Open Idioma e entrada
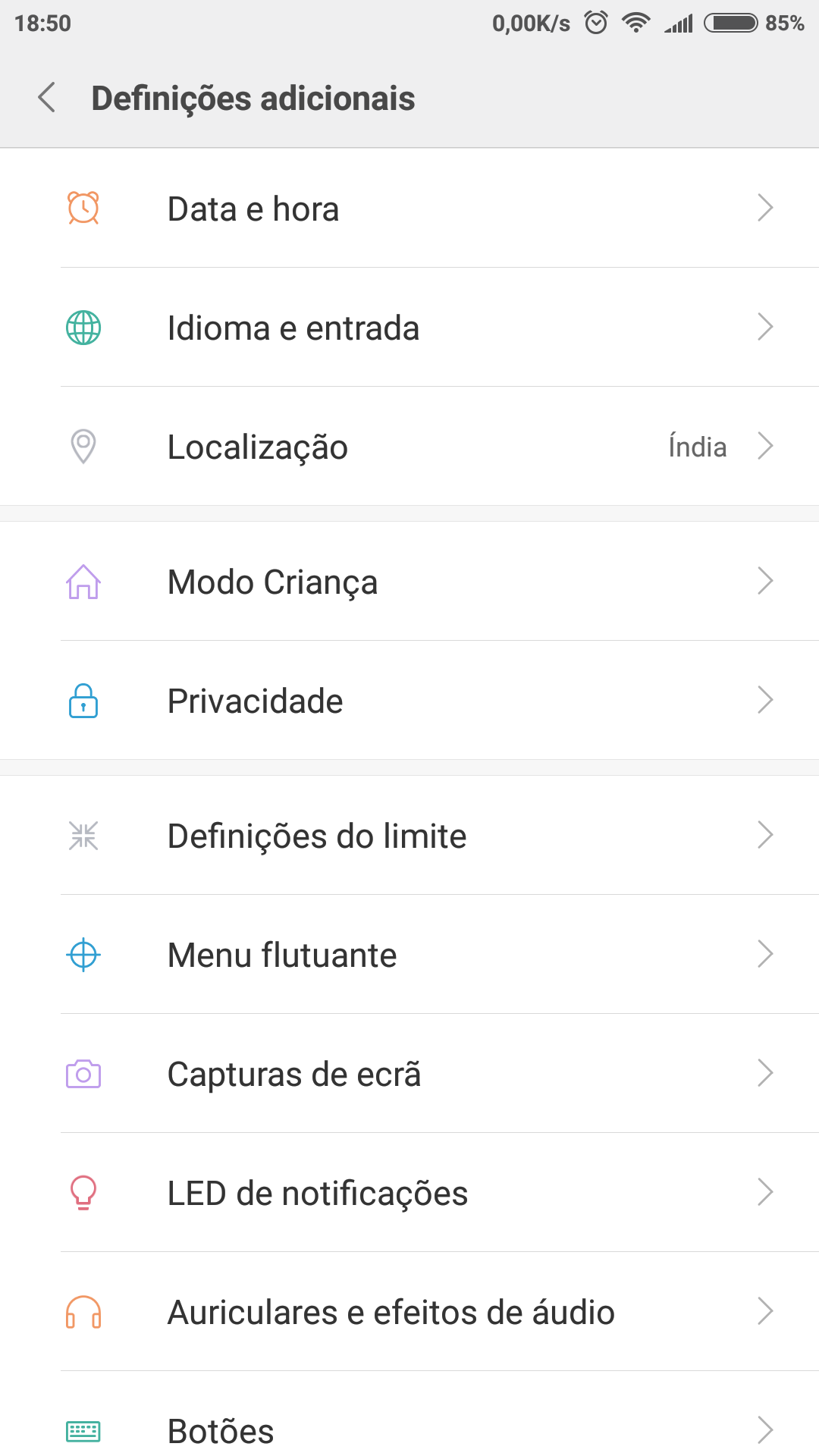The image size is (819, 1456). 409,327
